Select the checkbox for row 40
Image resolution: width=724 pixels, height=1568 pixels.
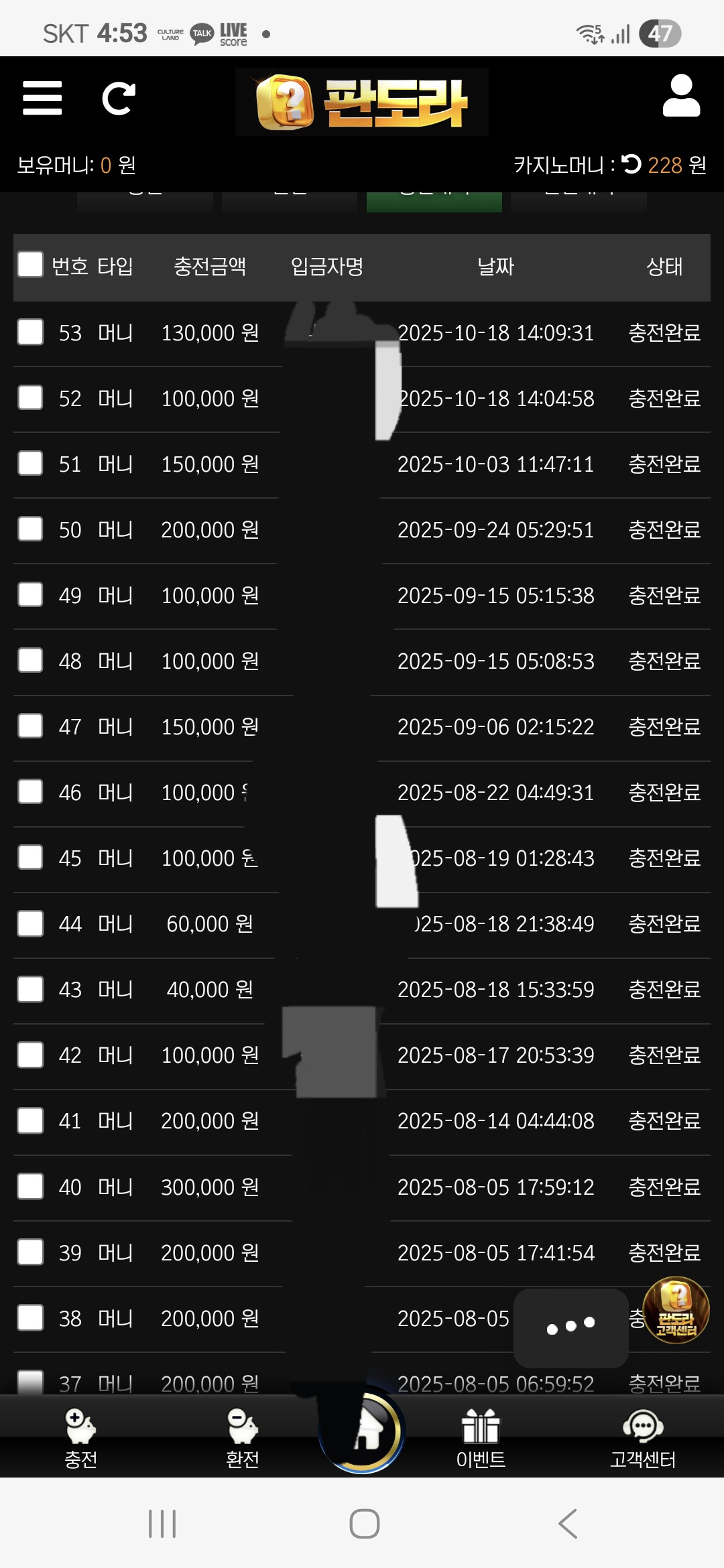pos(30,1186)
